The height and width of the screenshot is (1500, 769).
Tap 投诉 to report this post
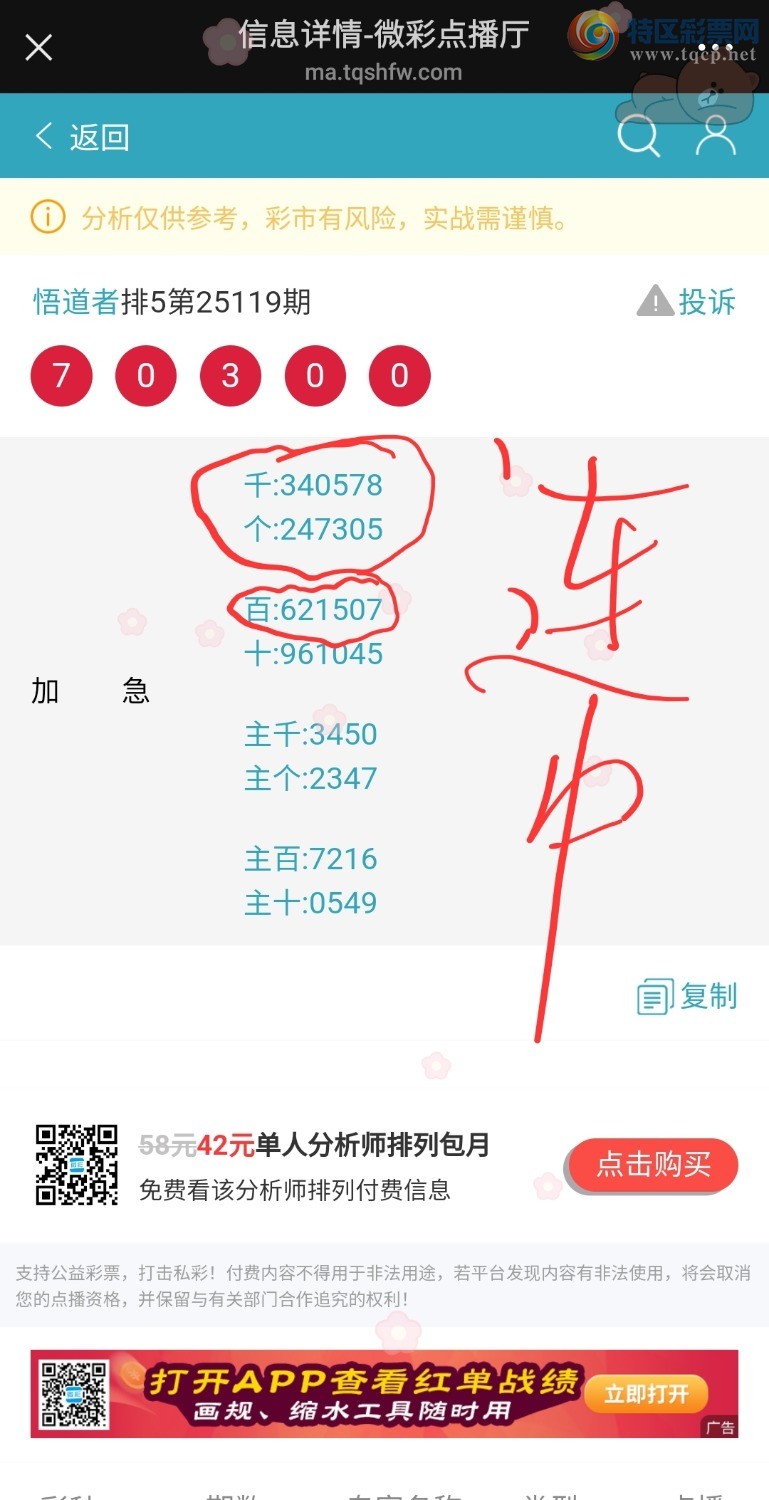688,301
